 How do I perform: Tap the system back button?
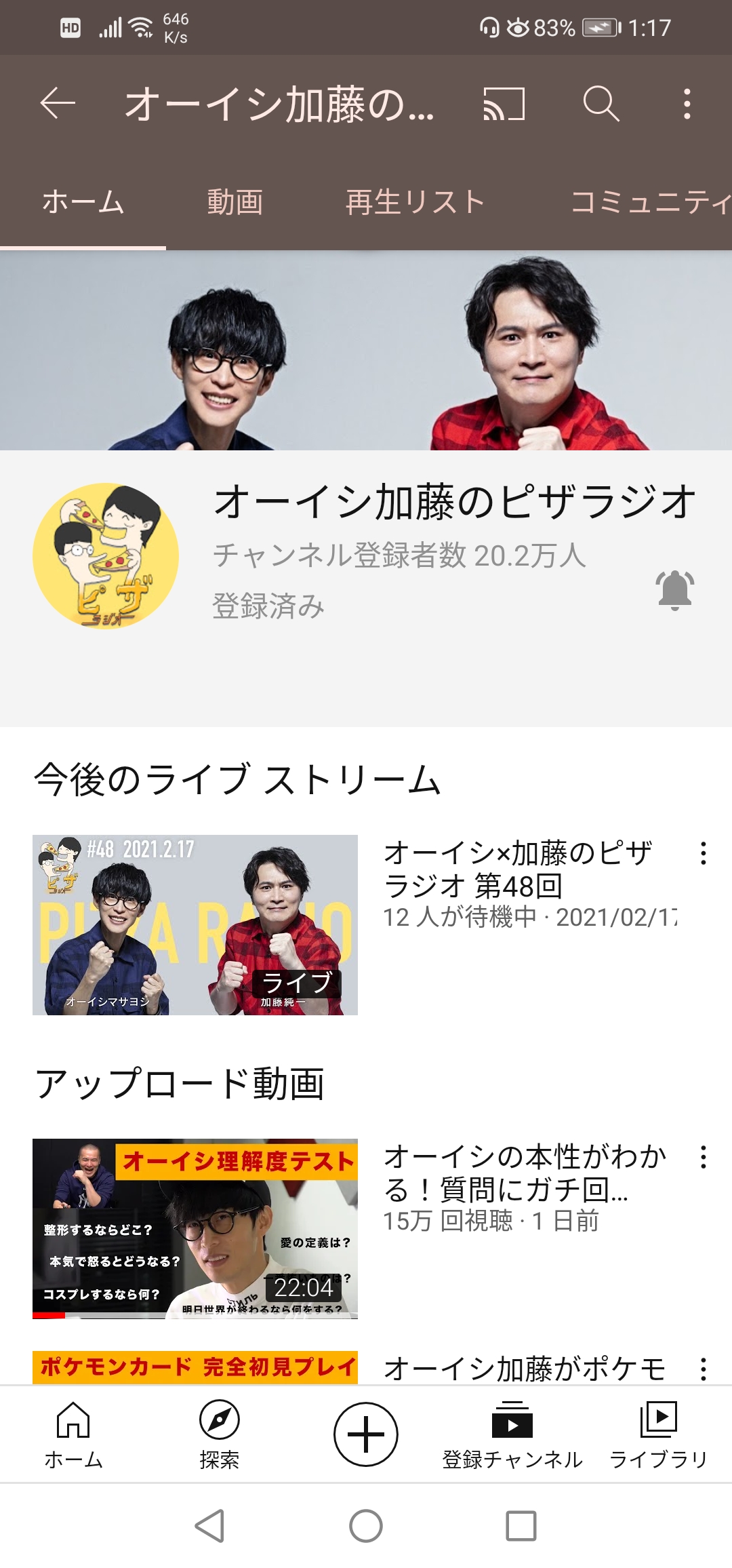tap(209, 1526)
